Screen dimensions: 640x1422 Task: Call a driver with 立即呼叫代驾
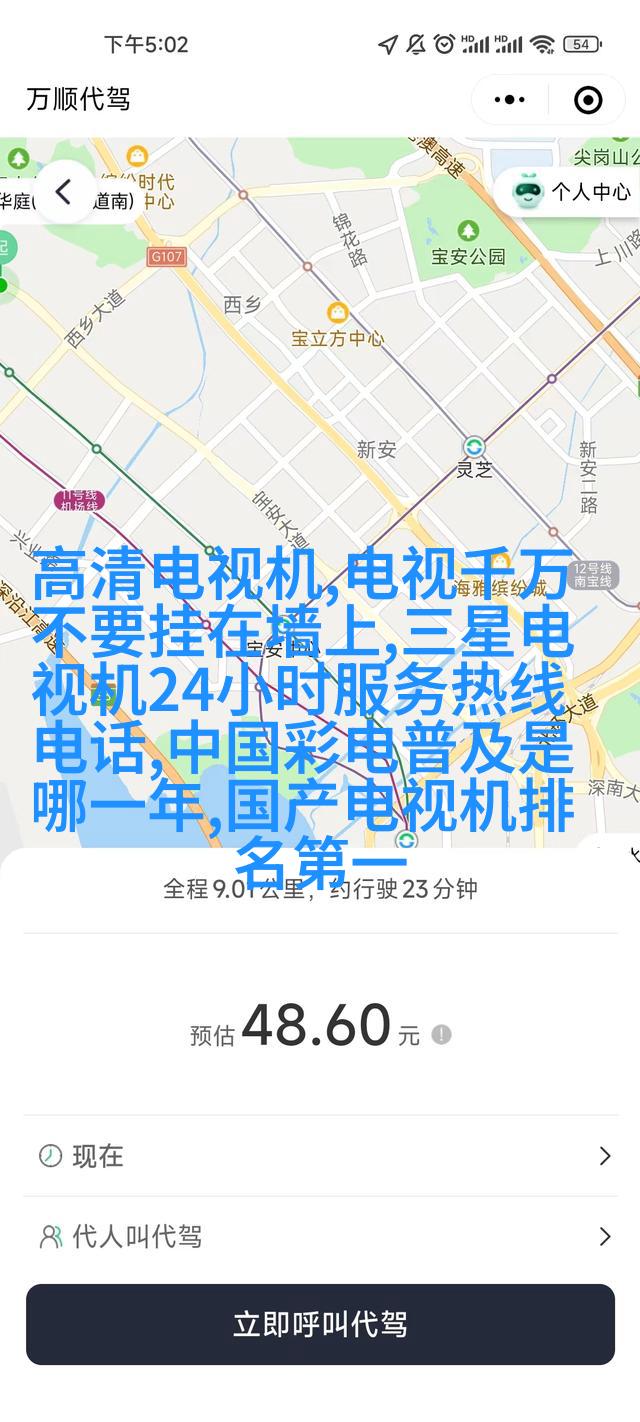[x=320, y=1324]
